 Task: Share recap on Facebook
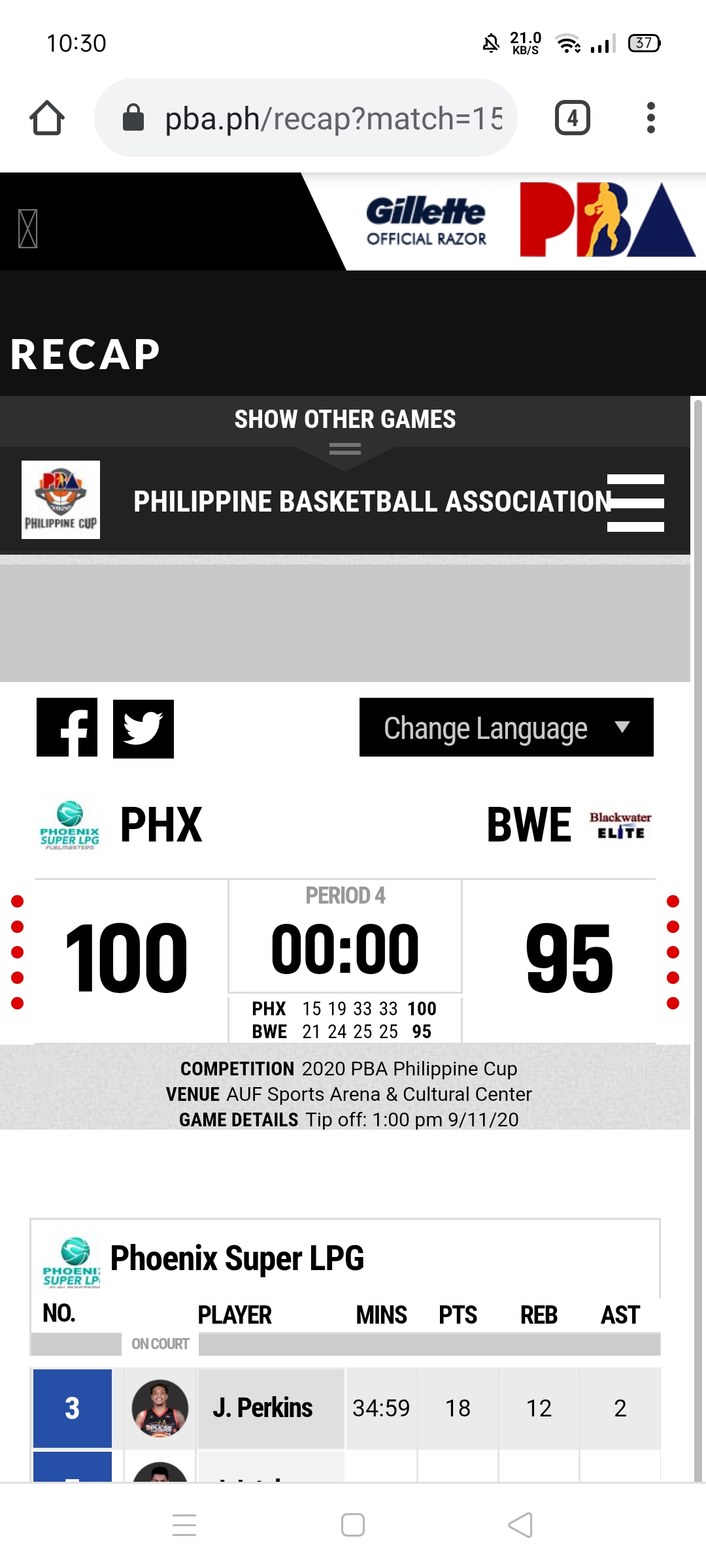67,727
